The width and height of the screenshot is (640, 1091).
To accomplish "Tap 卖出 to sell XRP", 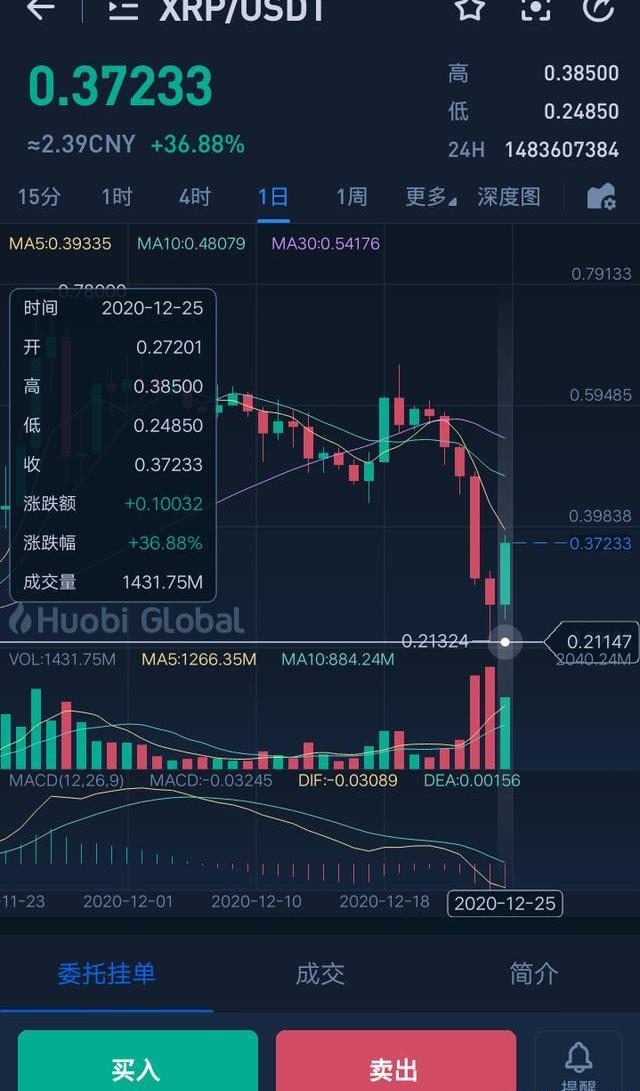I will click(395, 1068).
